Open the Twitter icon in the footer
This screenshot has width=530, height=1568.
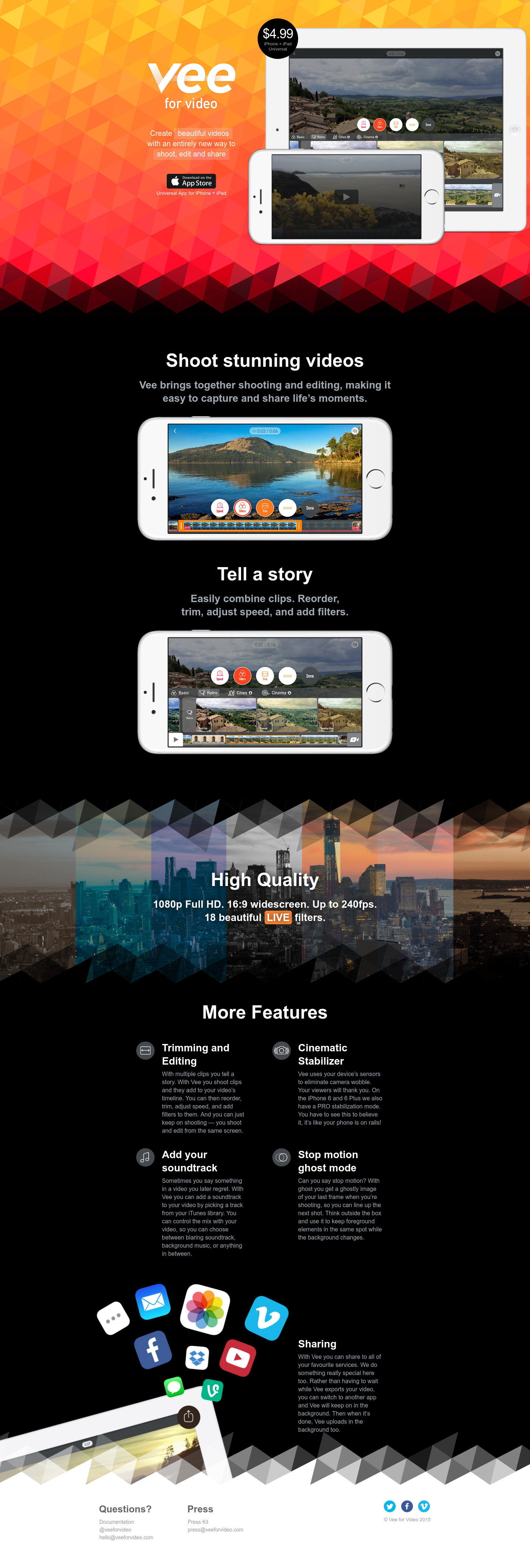point(390,1506)
